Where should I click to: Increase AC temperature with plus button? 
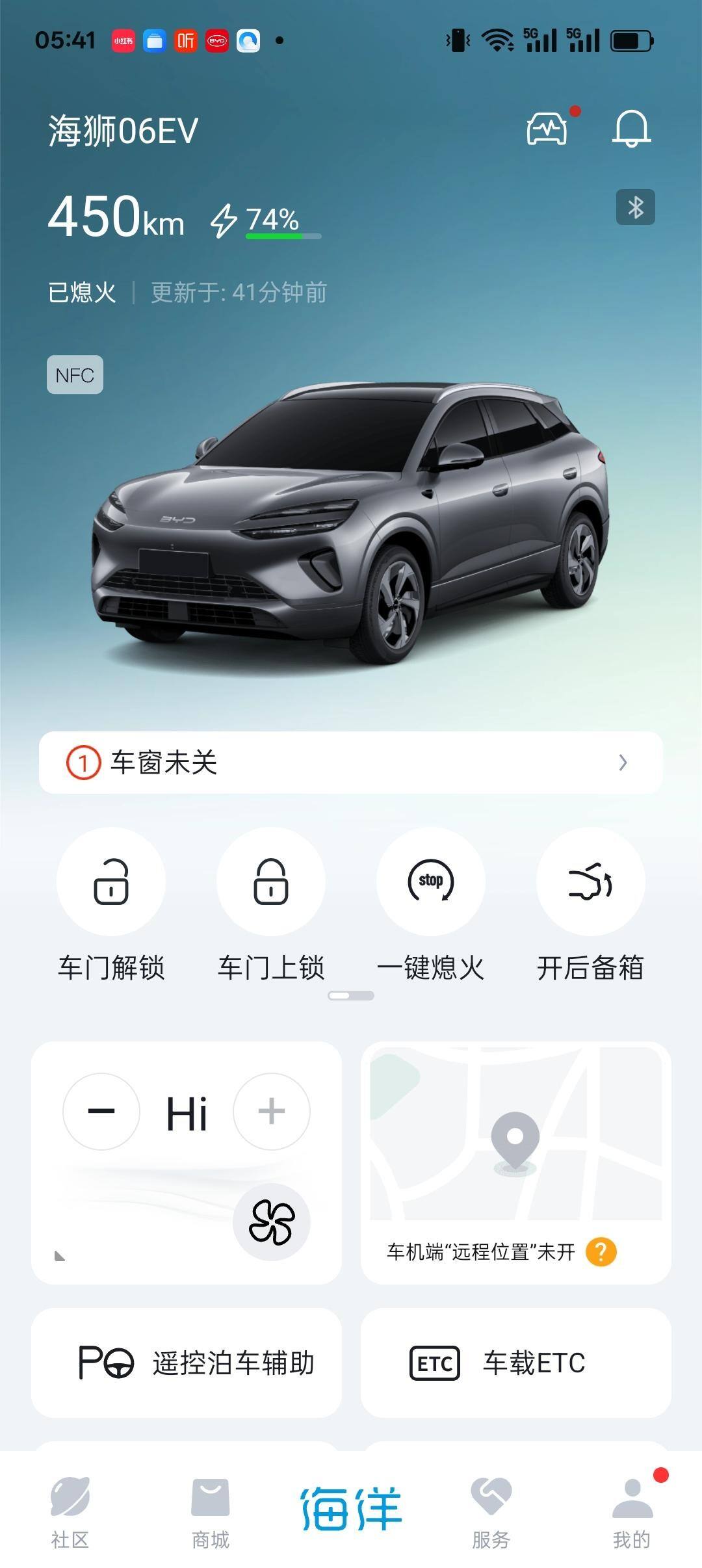[x=272, y=1112]
